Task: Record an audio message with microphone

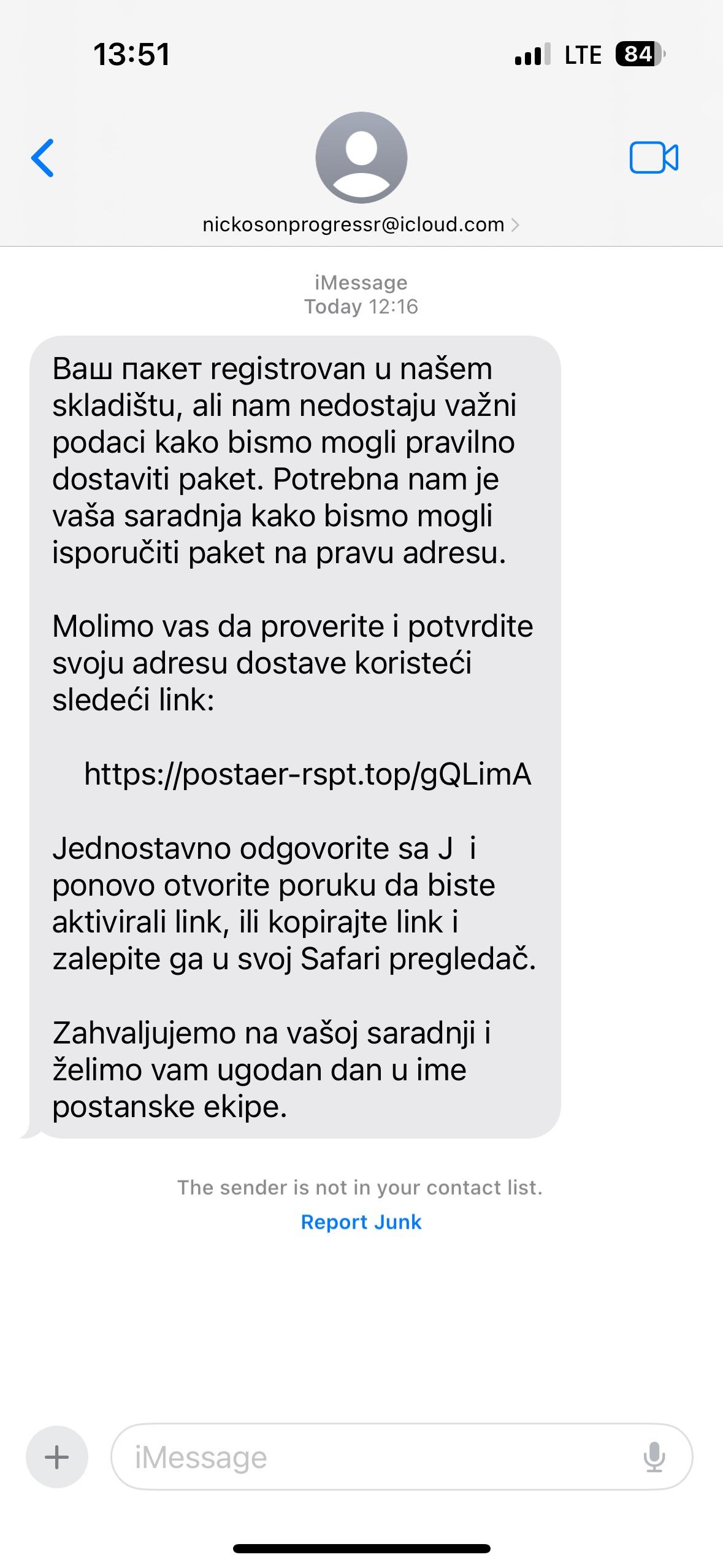Action: click(654, 1457)
